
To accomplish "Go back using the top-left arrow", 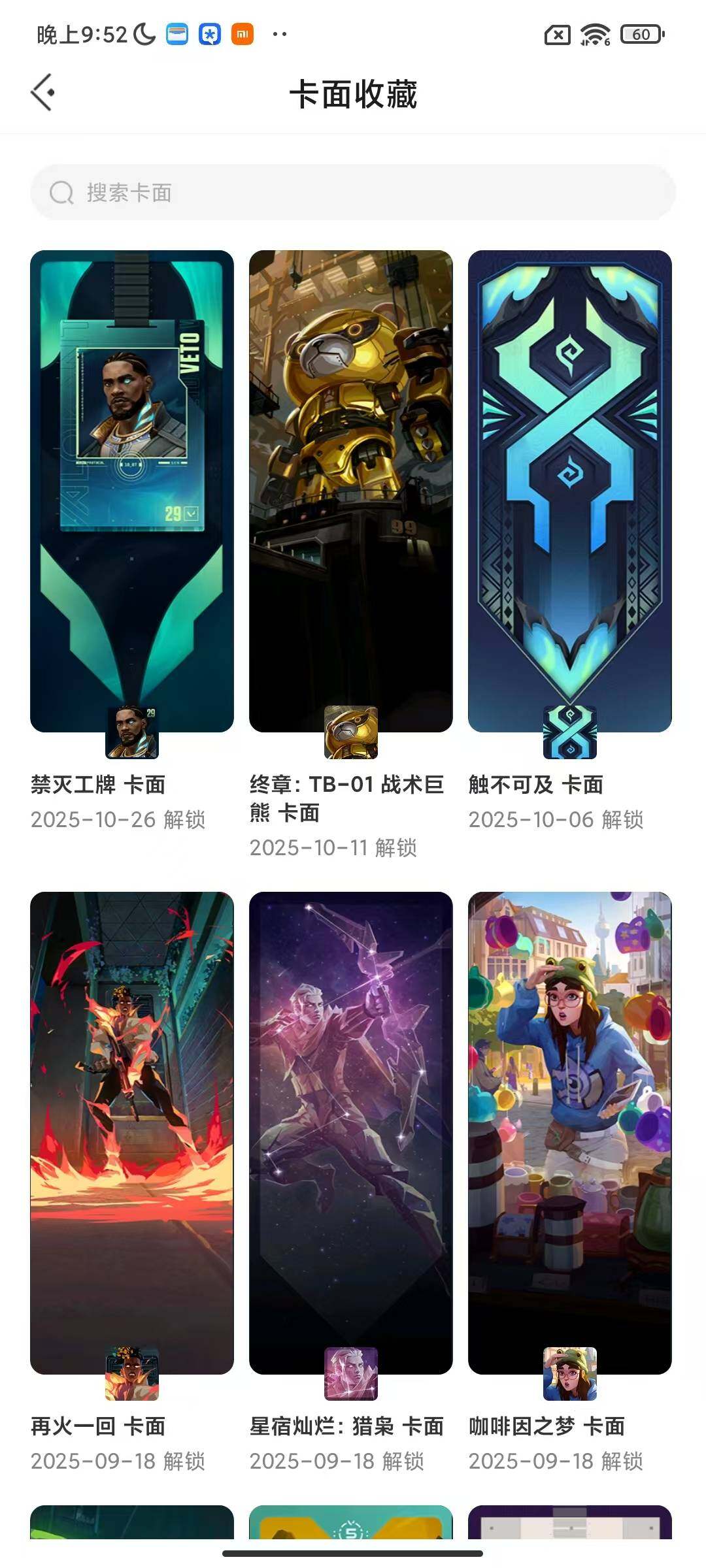I will [x=42, y=93].
